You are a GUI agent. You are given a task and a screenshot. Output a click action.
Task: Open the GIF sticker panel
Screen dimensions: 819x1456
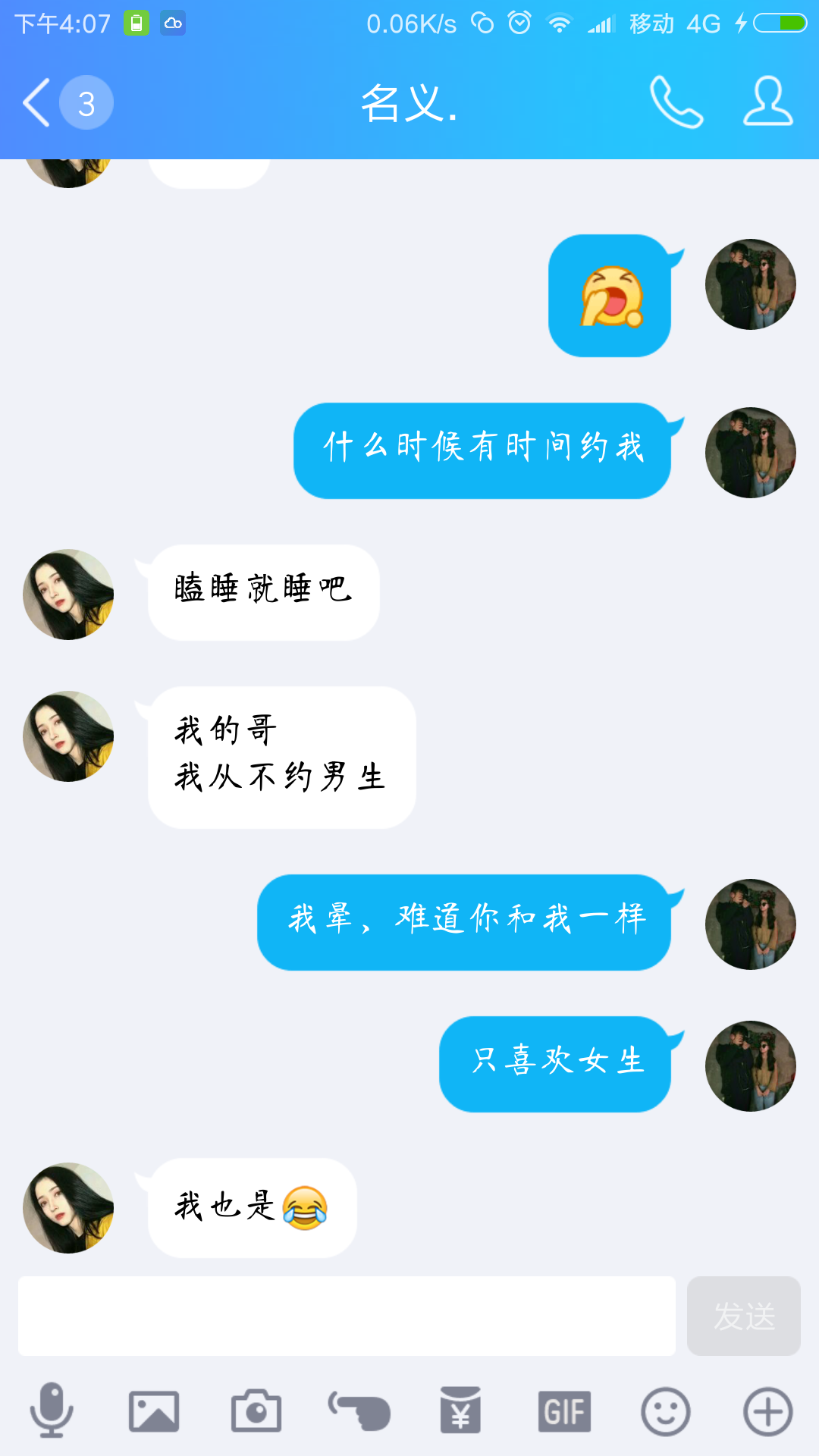[563, 1411]
